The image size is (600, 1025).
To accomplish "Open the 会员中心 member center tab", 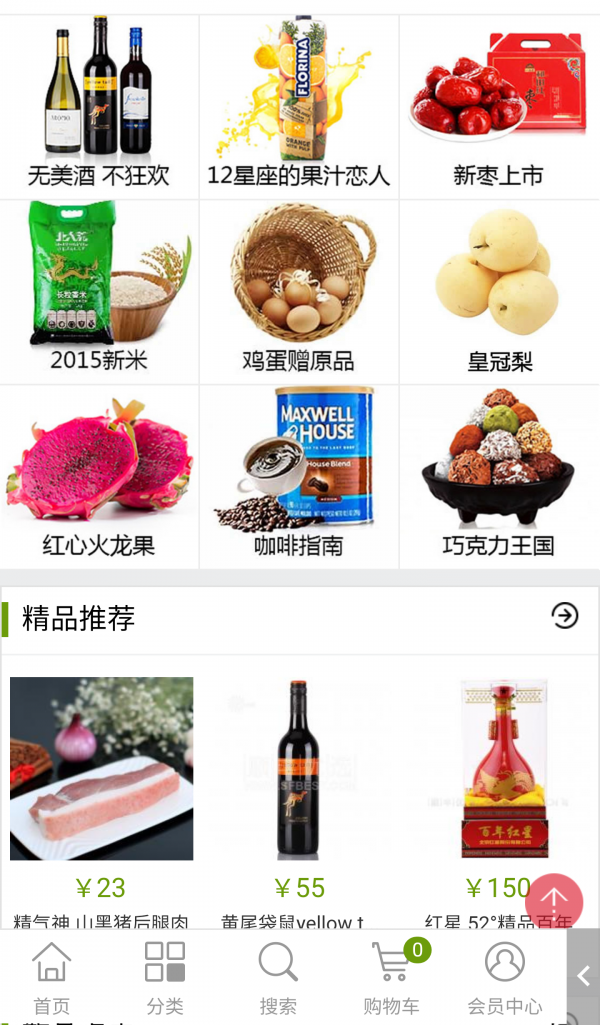I will point(505,978).
